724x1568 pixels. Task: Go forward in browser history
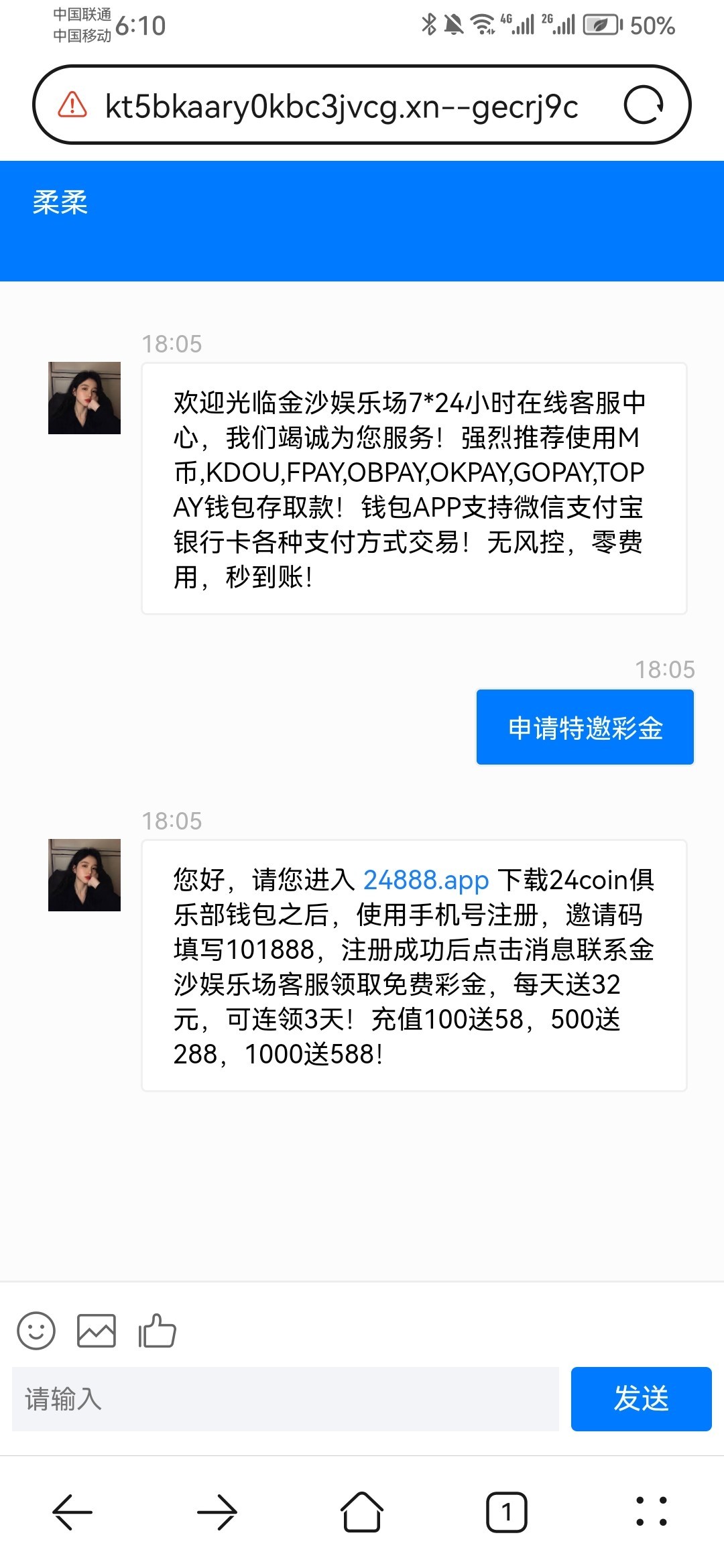click(x=217, y=1512)
